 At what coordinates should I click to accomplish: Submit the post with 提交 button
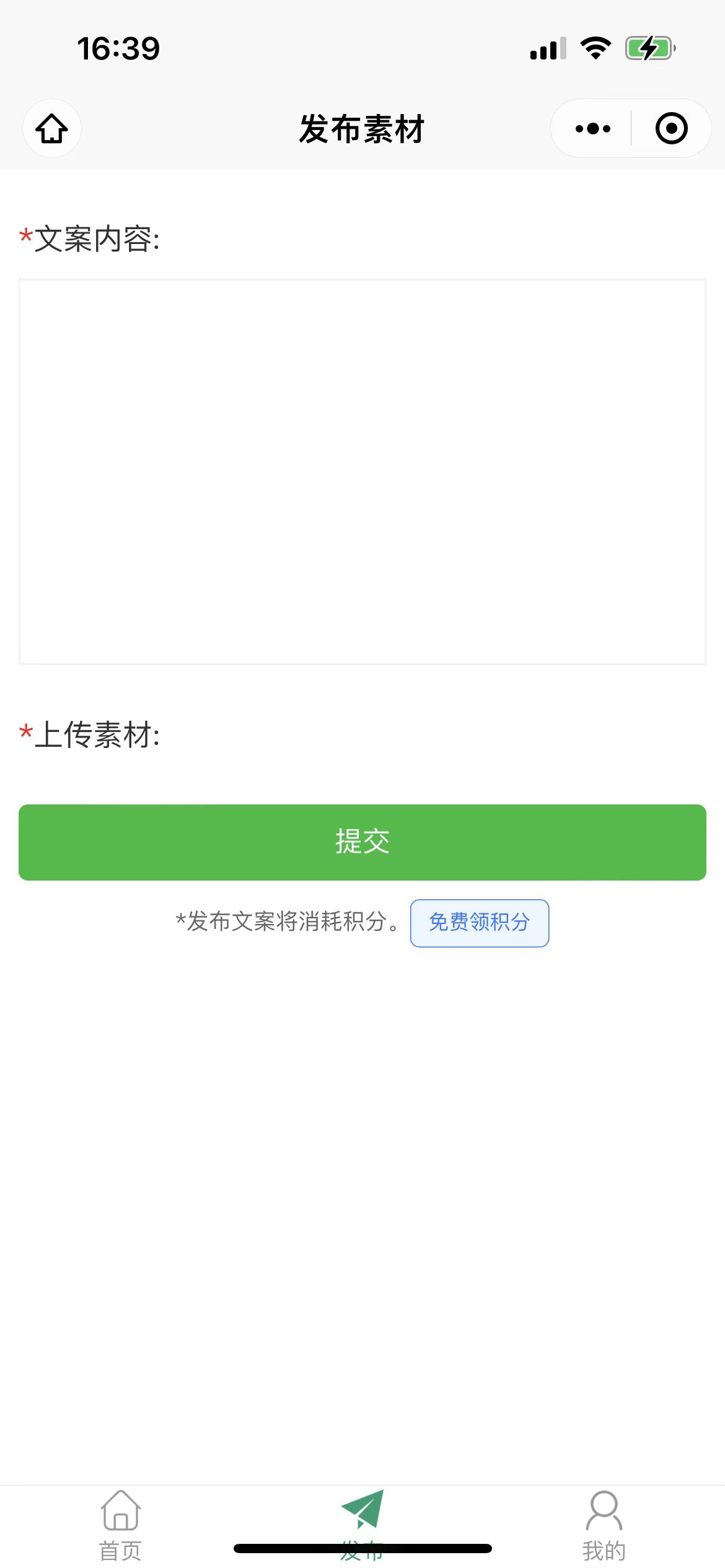tap(362, 842)
